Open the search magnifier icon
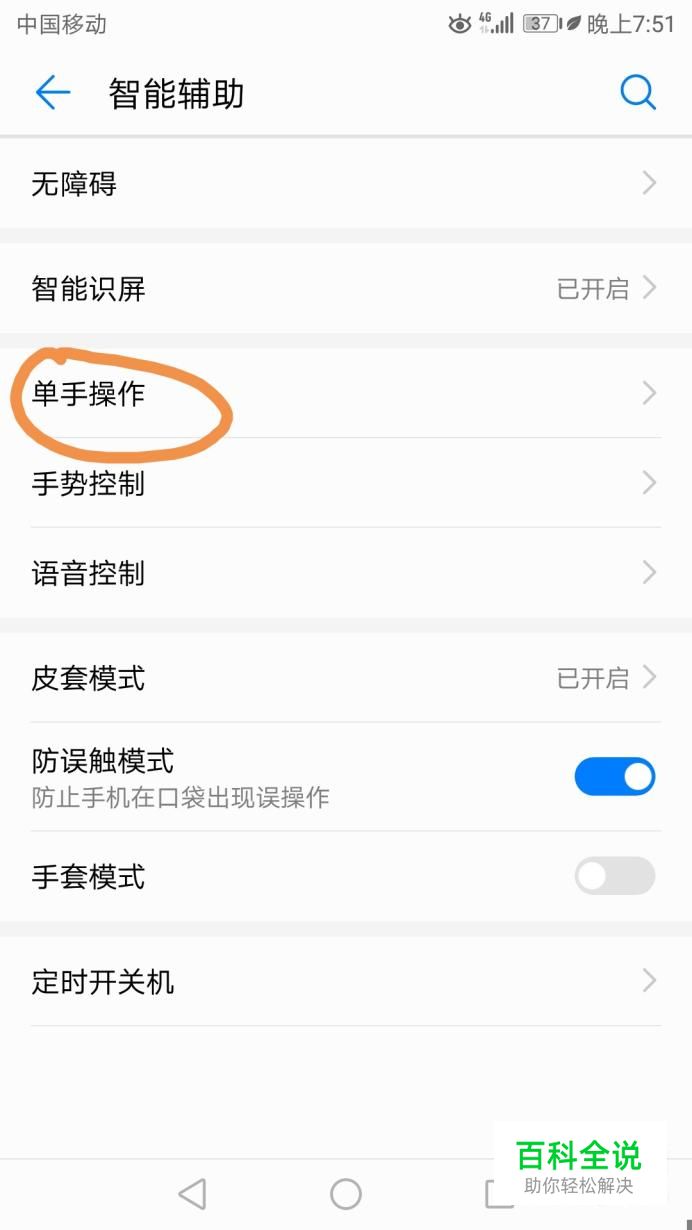This screenshot has width=692, height=1230. [638, 93]
